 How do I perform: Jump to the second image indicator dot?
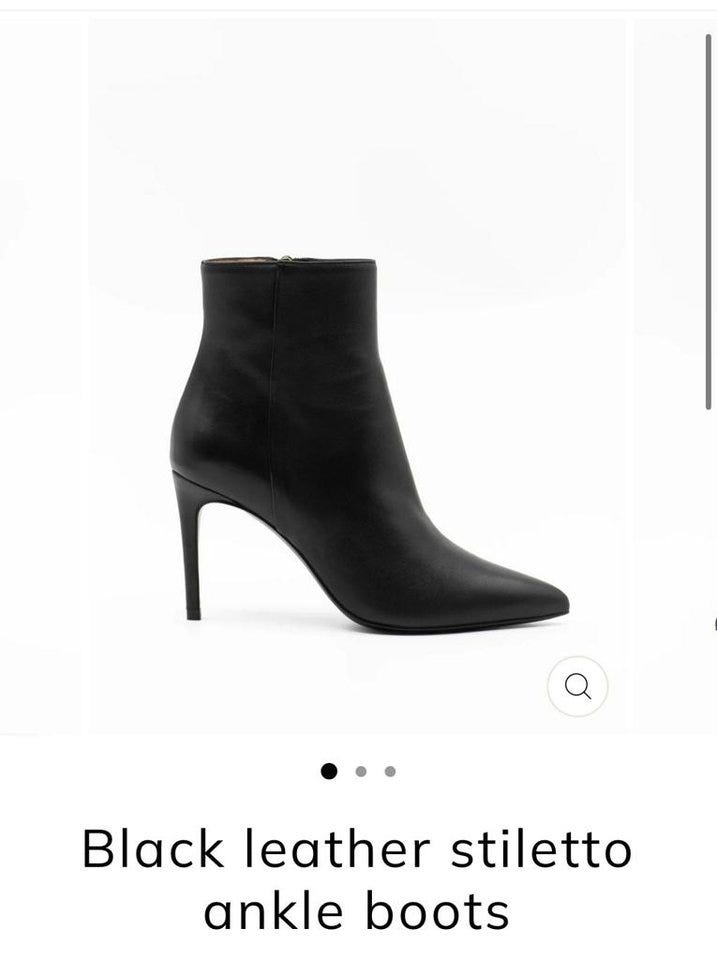(361, 771)
